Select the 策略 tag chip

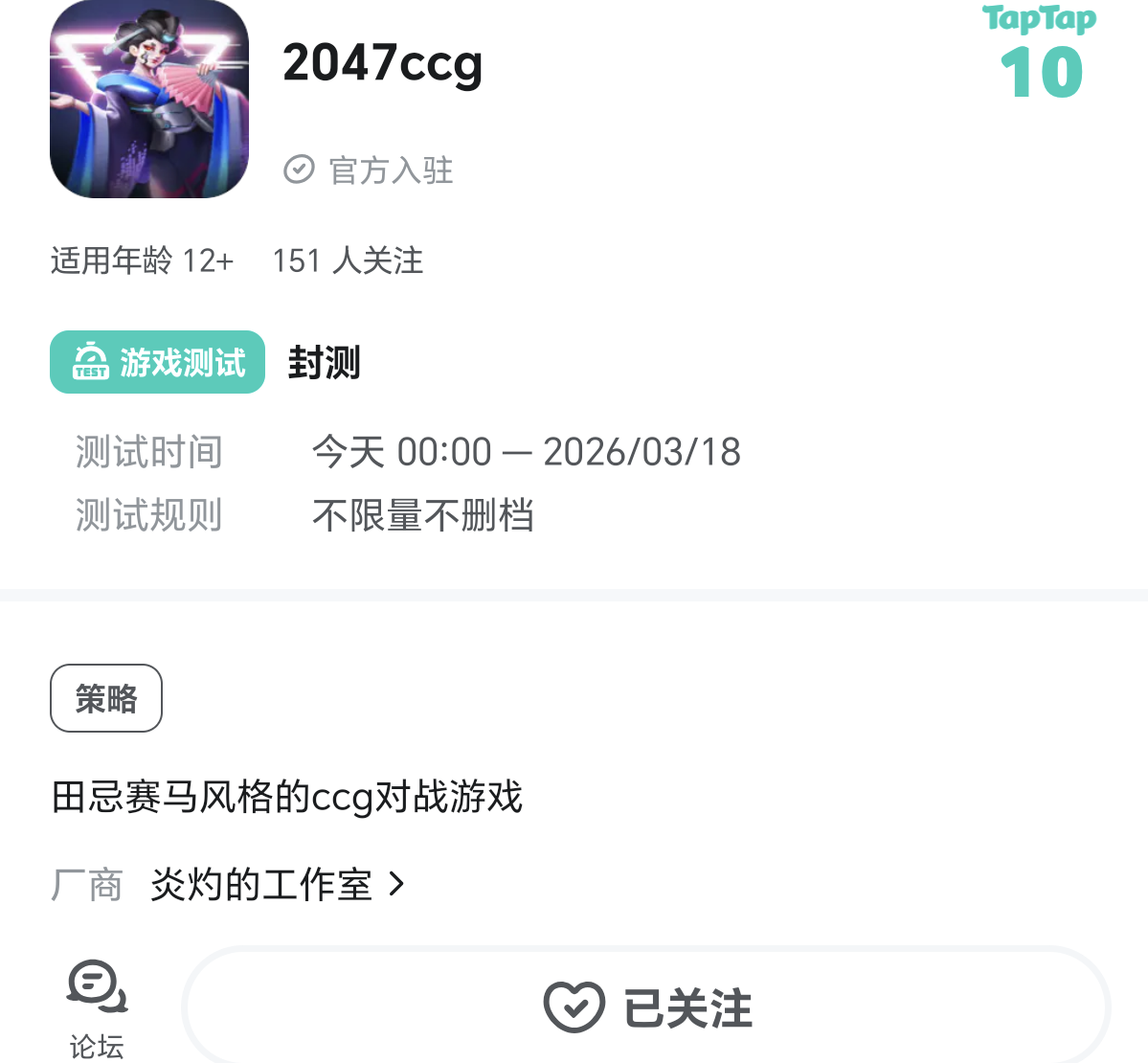point(106,698)
